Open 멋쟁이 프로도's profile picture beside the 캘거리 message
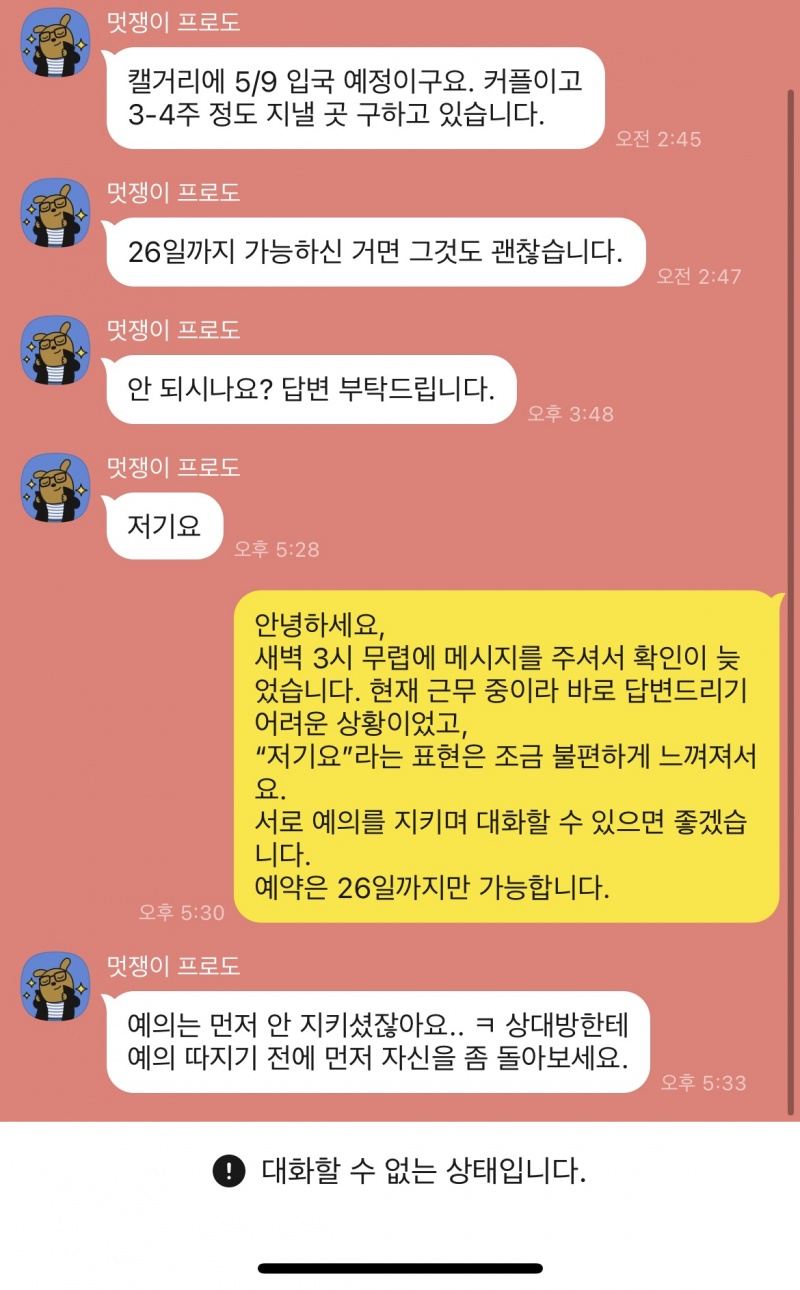The image size is (800, 1290). (x=56, y=43)
